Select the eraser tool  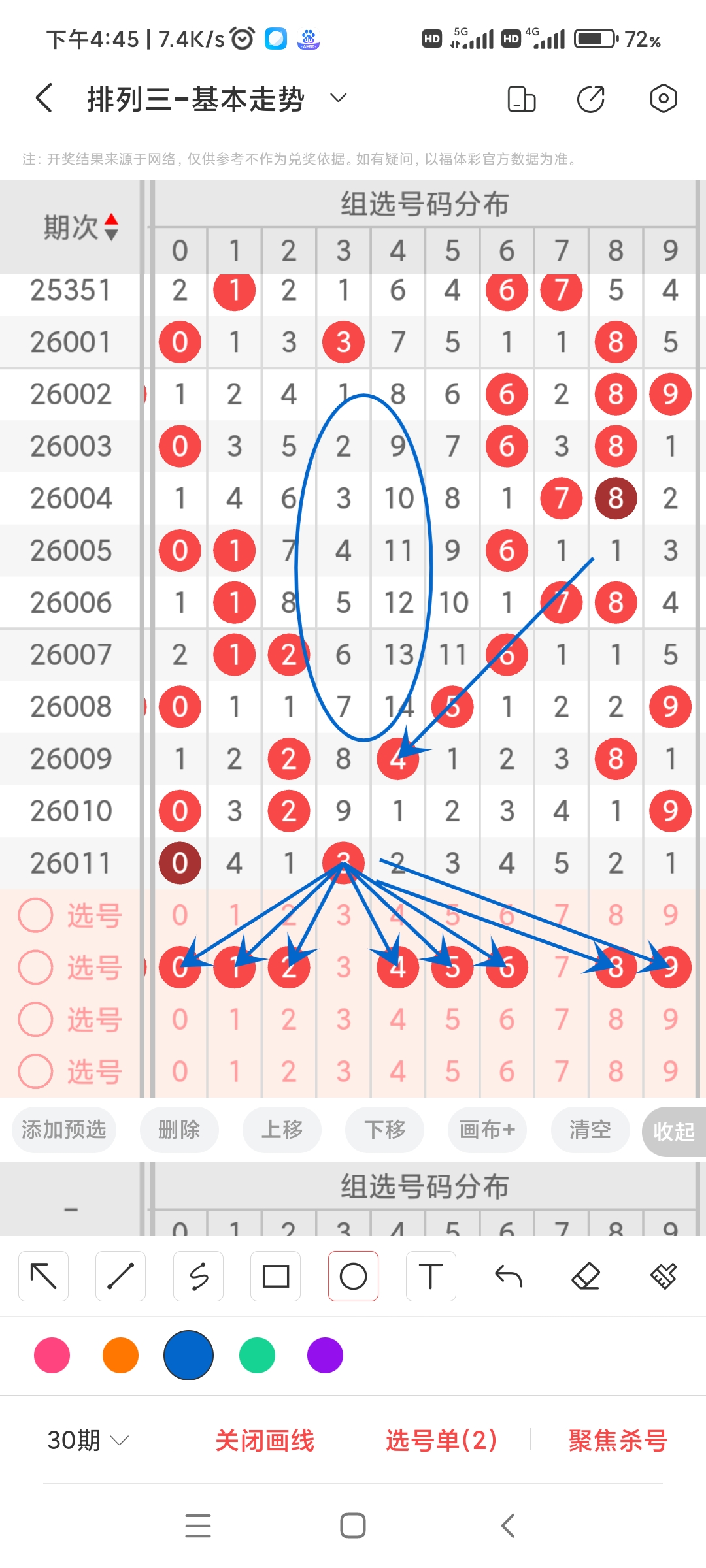tap(586, 1275)
